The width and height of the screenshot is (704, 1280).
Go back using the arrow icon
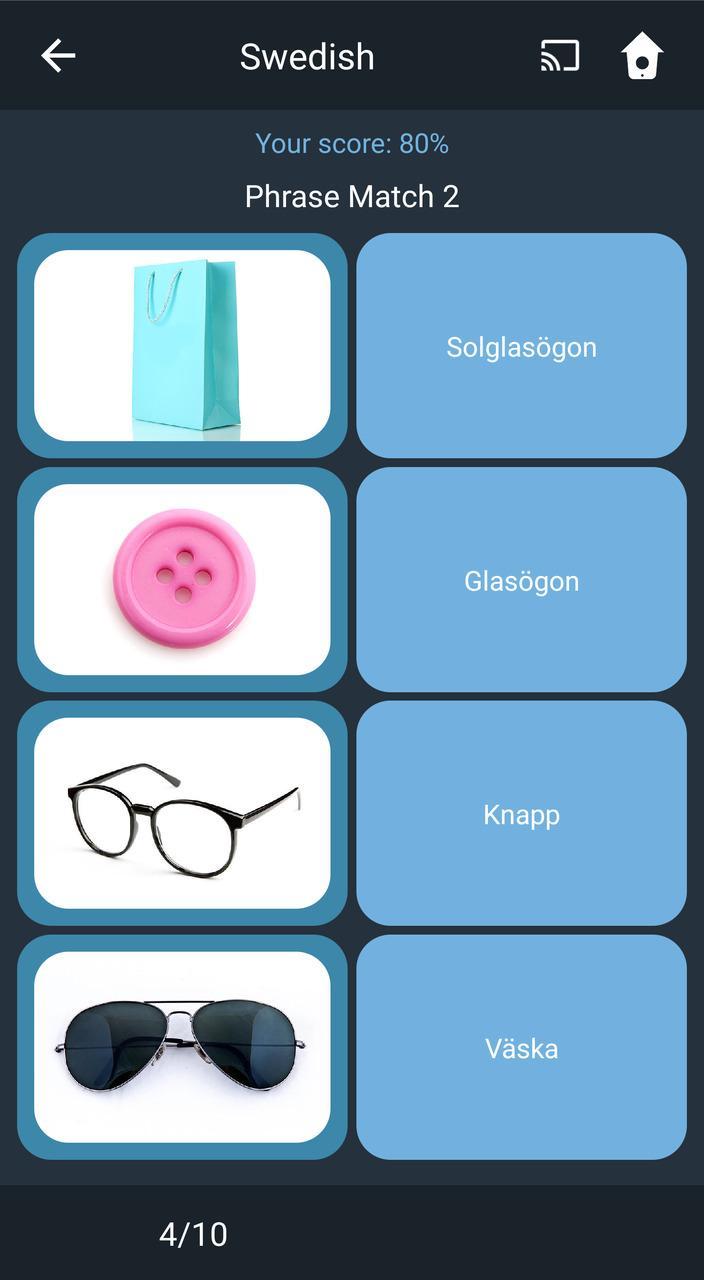(58, 56)
